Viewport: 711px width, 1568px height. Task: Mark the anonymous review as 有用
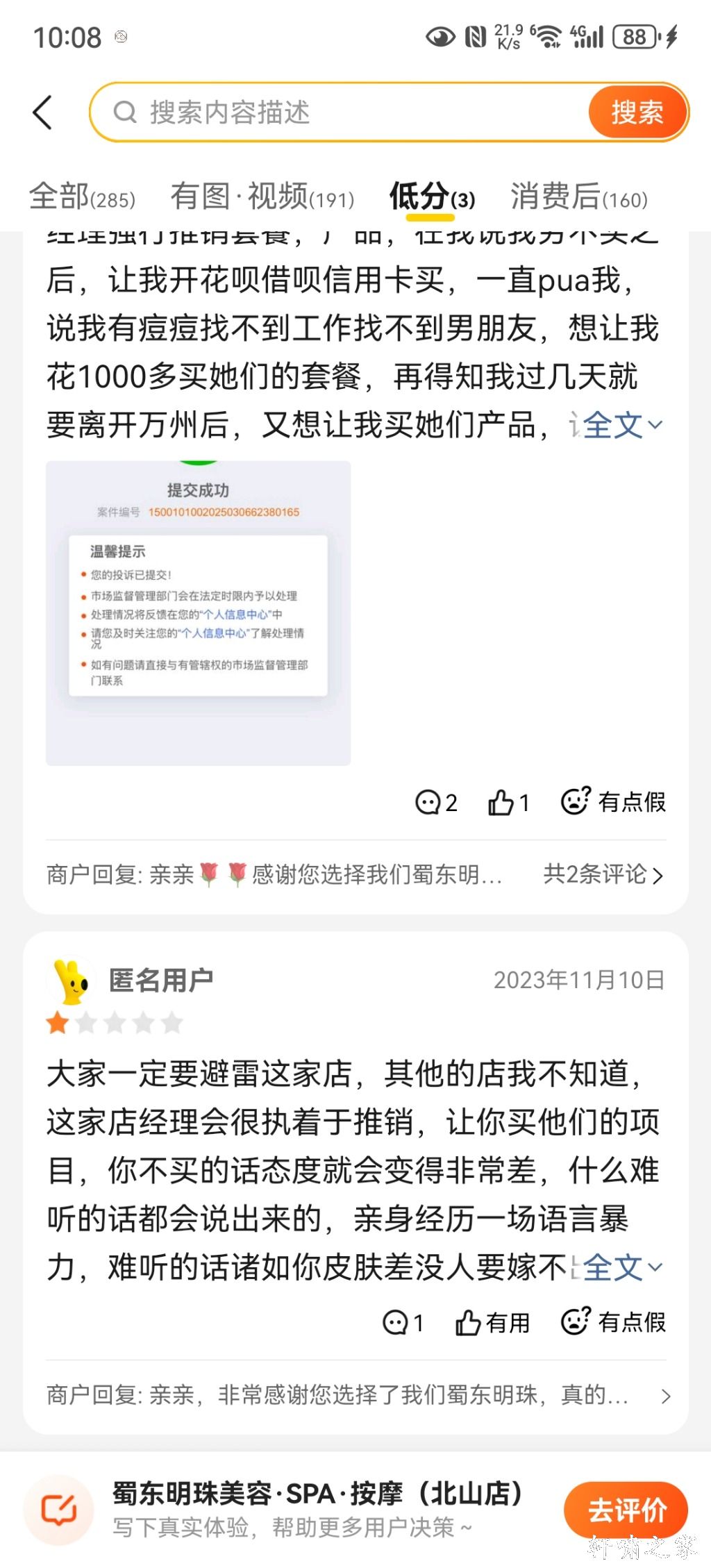[x=492, y=1323]
